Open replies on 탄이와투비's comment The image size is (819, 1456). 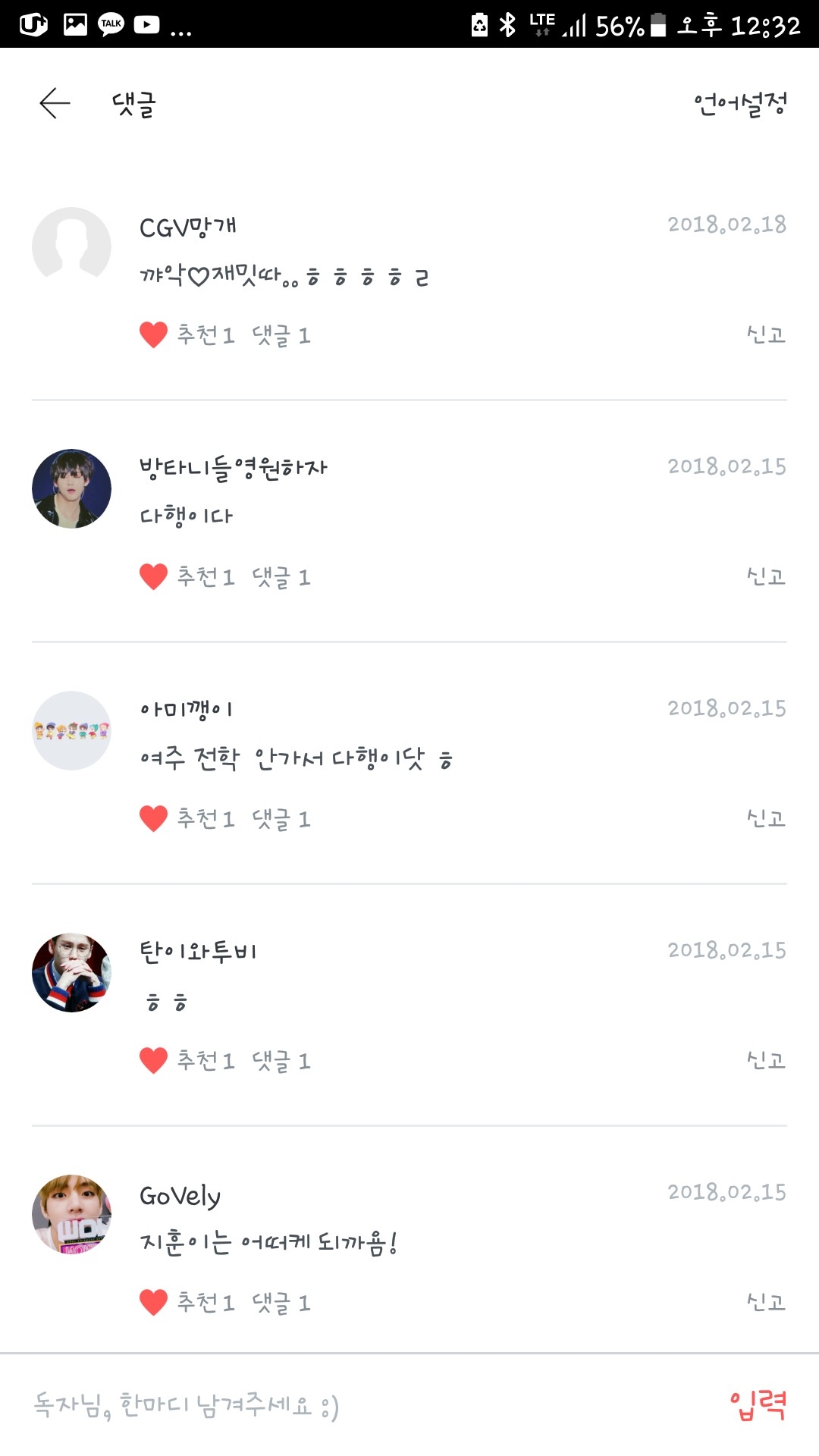[281, 1060]
